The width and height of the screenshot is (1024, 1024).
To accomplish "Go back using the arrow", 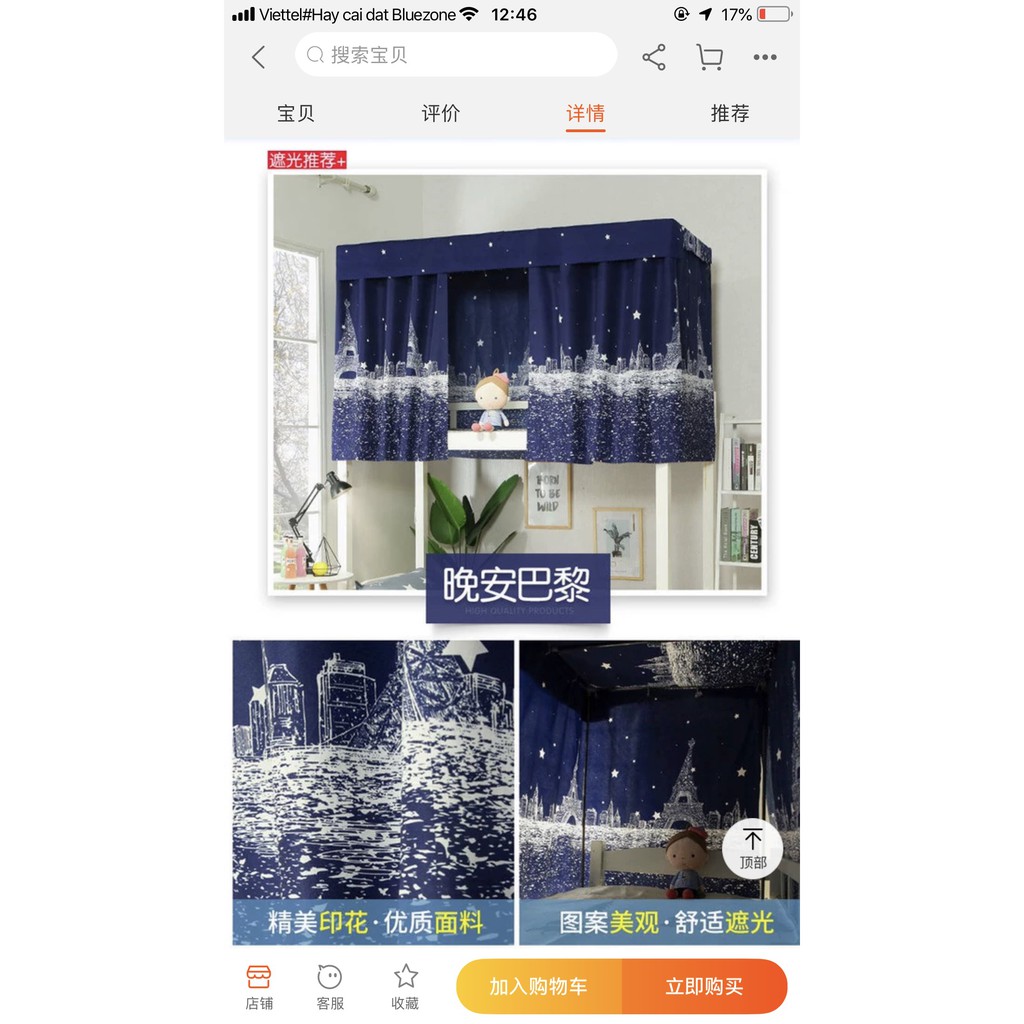I will point(259,57).
